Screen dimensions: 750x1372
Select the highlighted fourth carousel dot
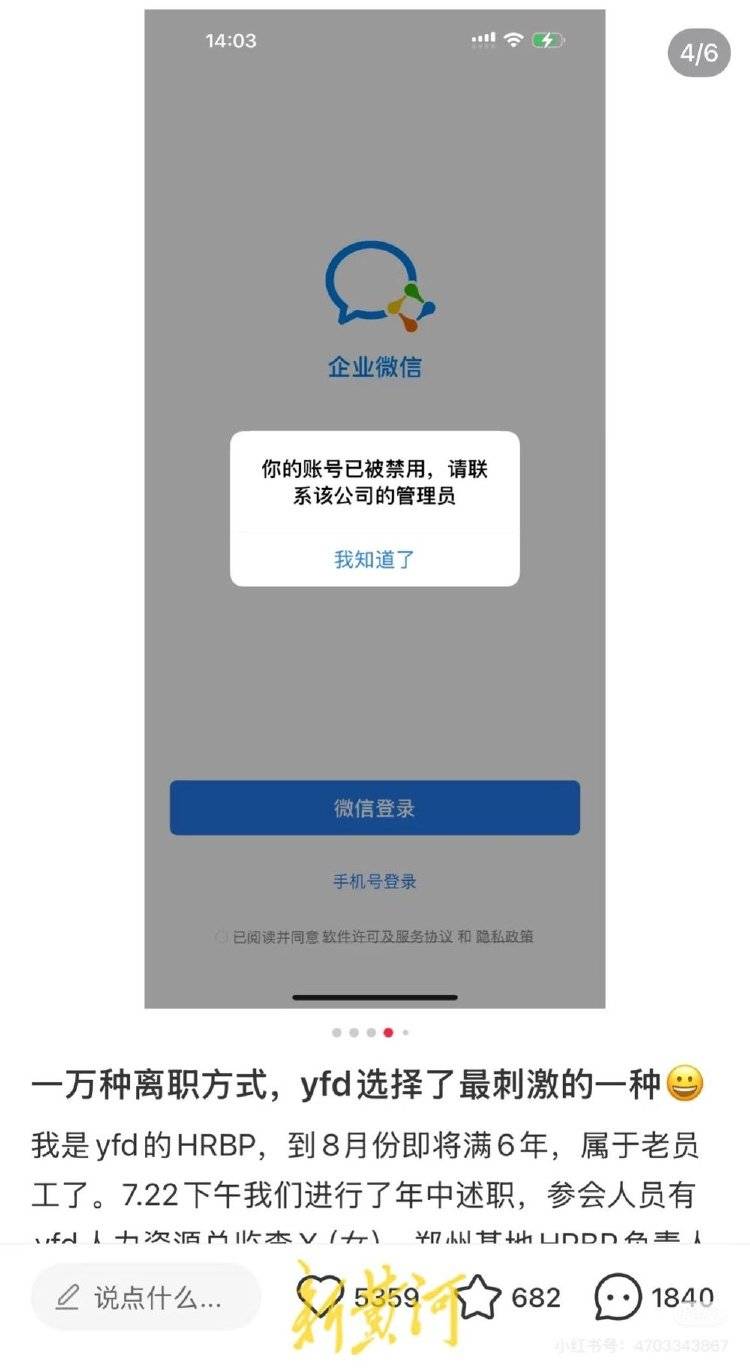[389, 1032]
